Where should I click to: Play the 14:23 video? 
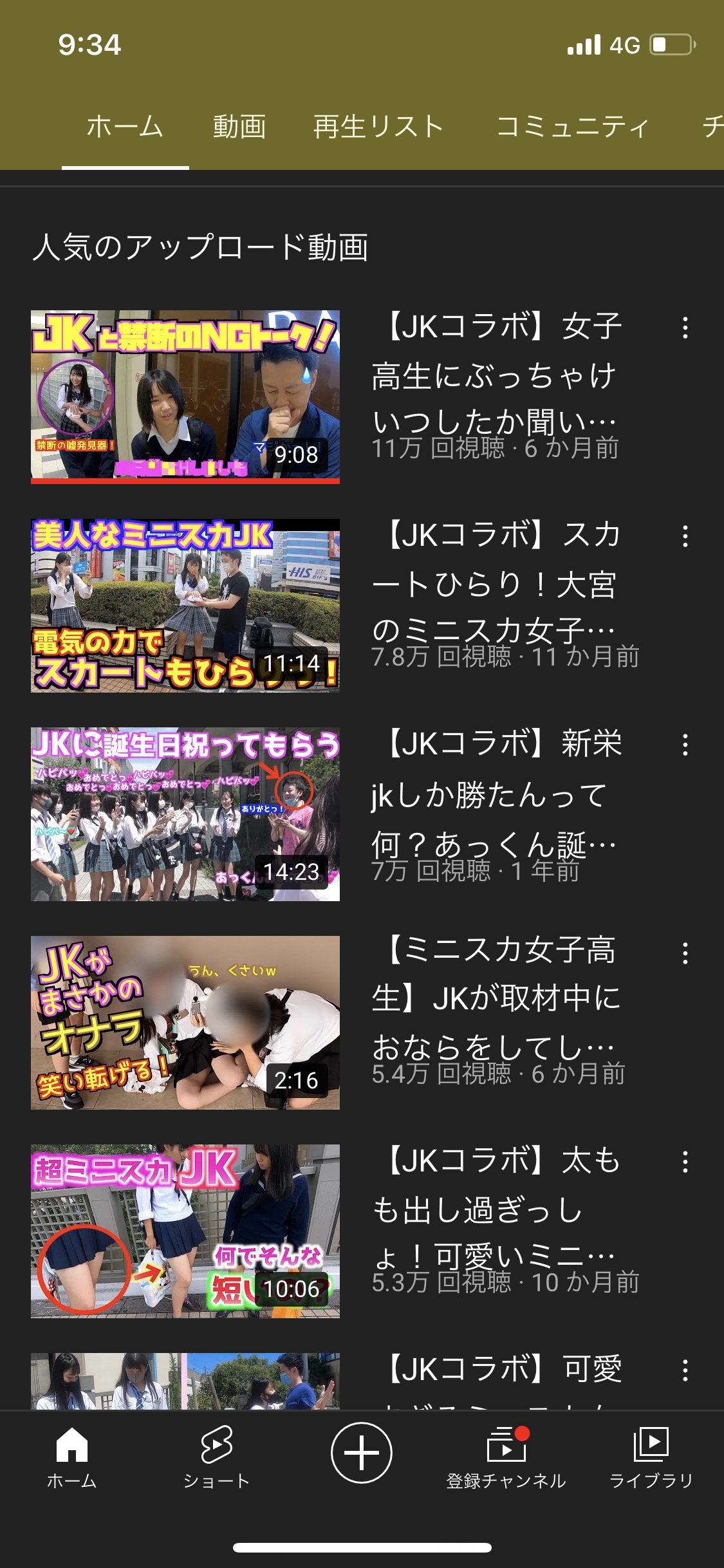coord(185,814)
